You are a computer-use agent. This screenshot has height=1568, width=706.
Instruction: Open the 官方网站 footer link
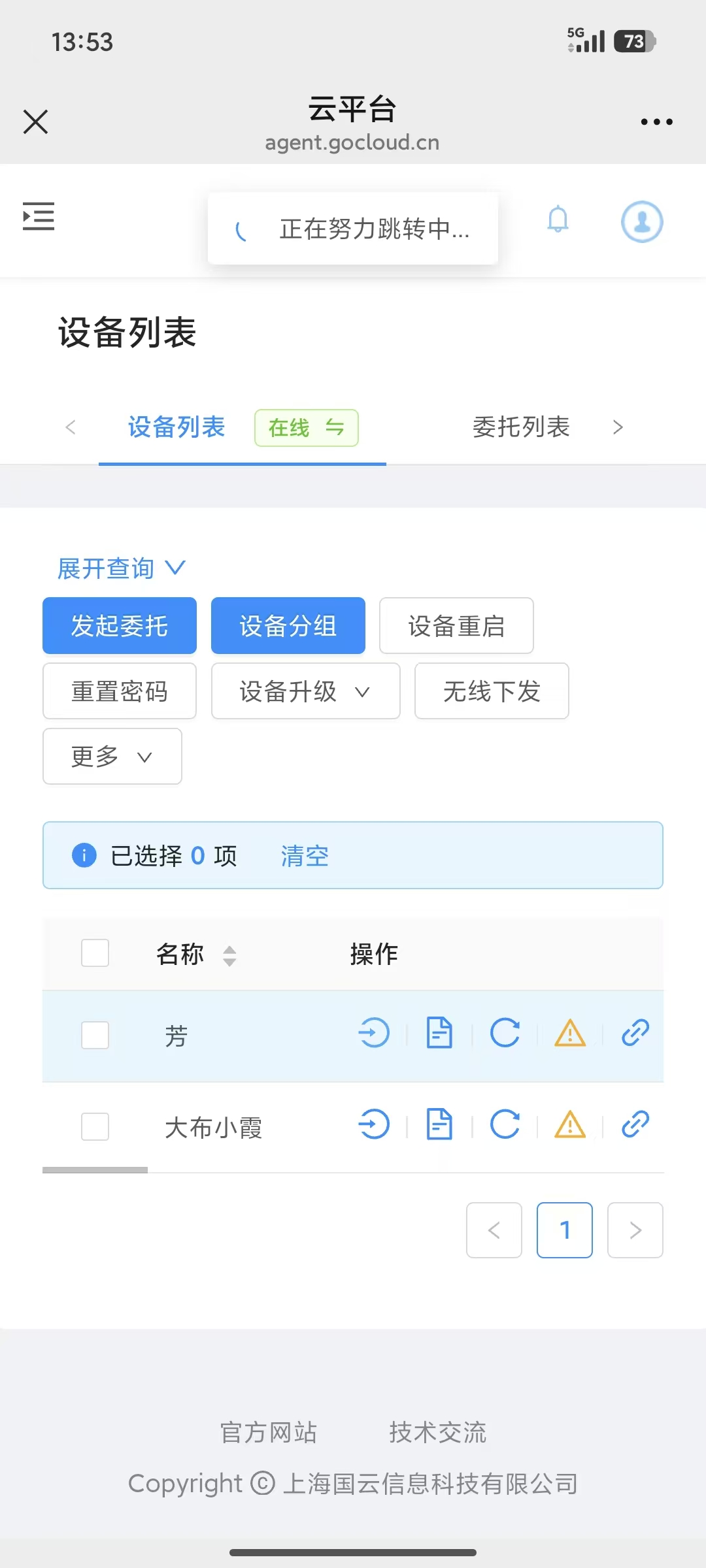[269, 1433]
